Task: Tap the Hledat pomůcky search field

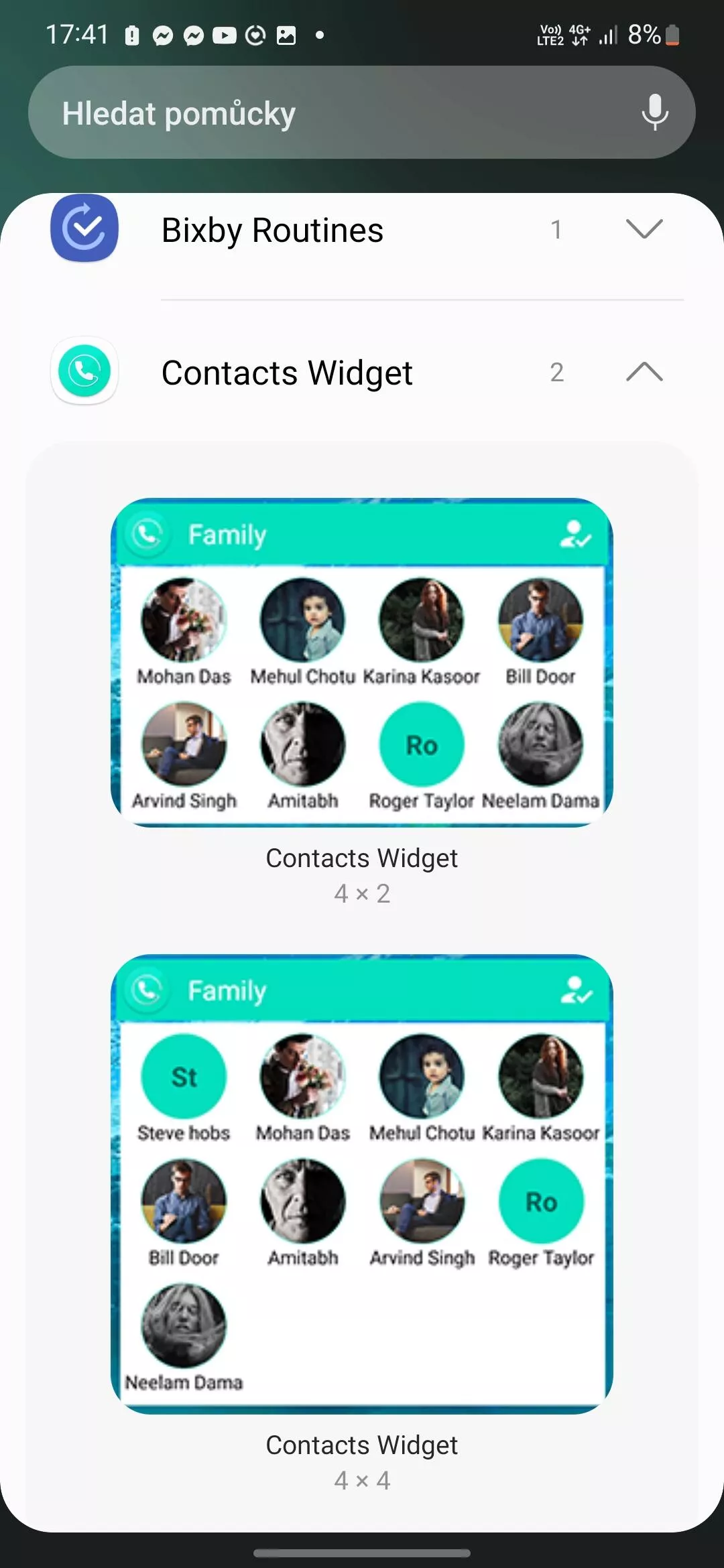Action: pyautogui.click(x=361, y=113)
